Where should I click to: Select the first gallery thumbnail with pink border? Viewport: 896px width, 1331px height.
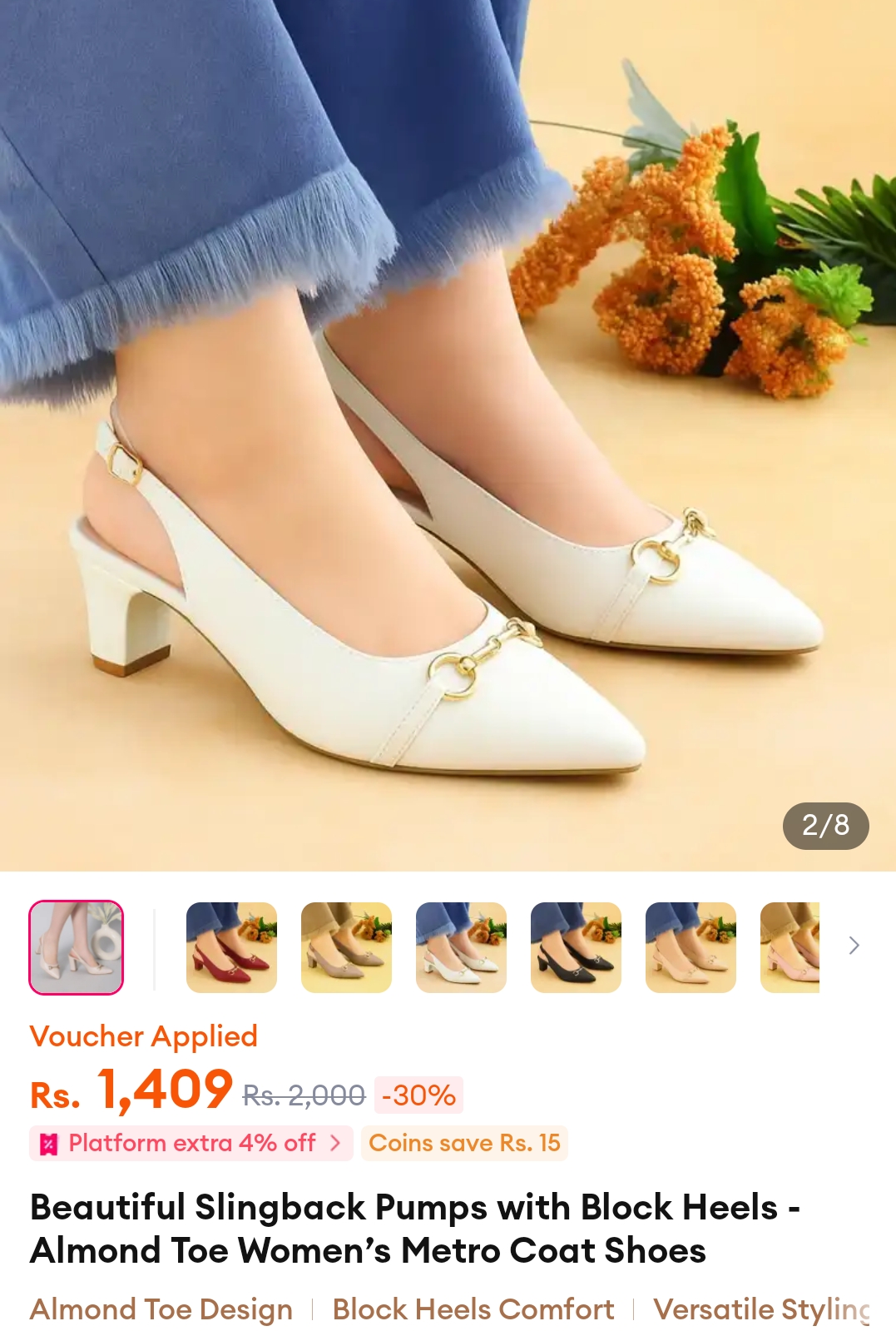tap(77, 947)
